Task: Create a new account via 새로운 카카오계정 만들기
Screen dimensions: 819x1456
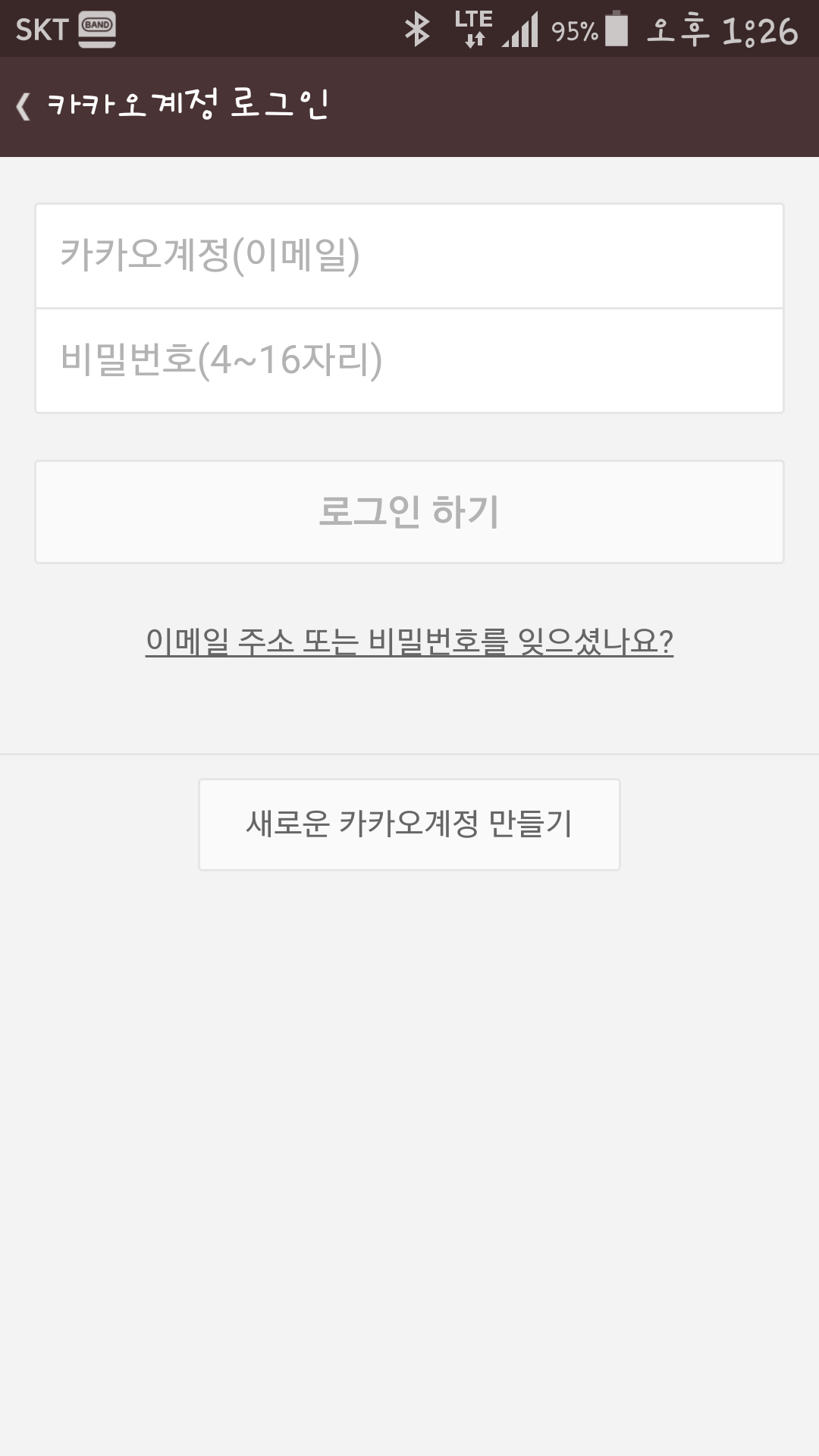Action: coord(409,824)
